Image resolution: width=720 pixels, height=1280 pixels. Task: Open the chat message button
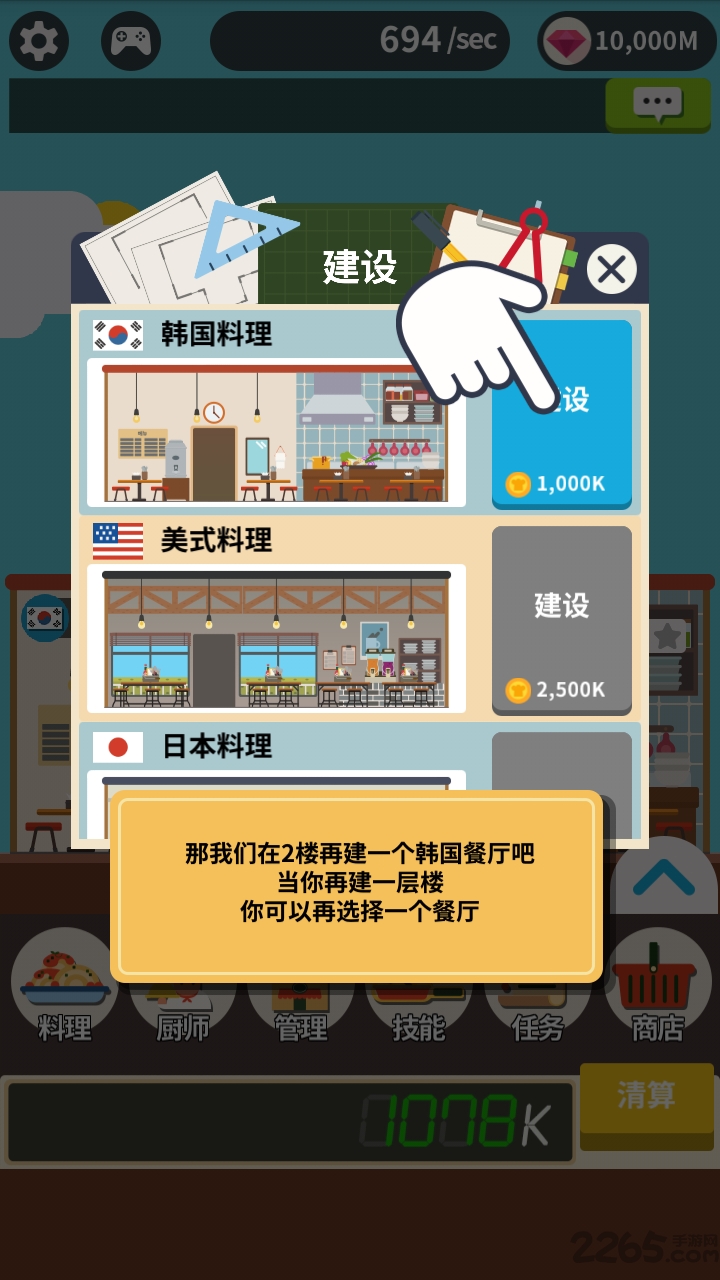click(x=657, y=103)
